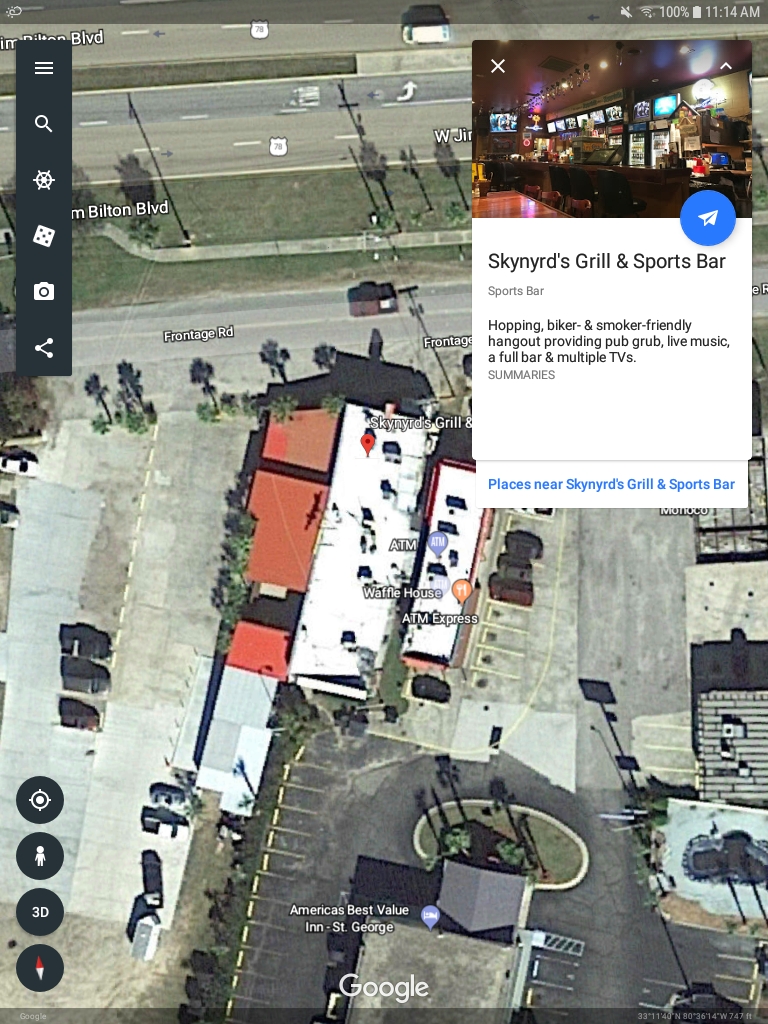The image size is (768, 1024).
Task: Open the search tool
Action: (x=44, y=124)
